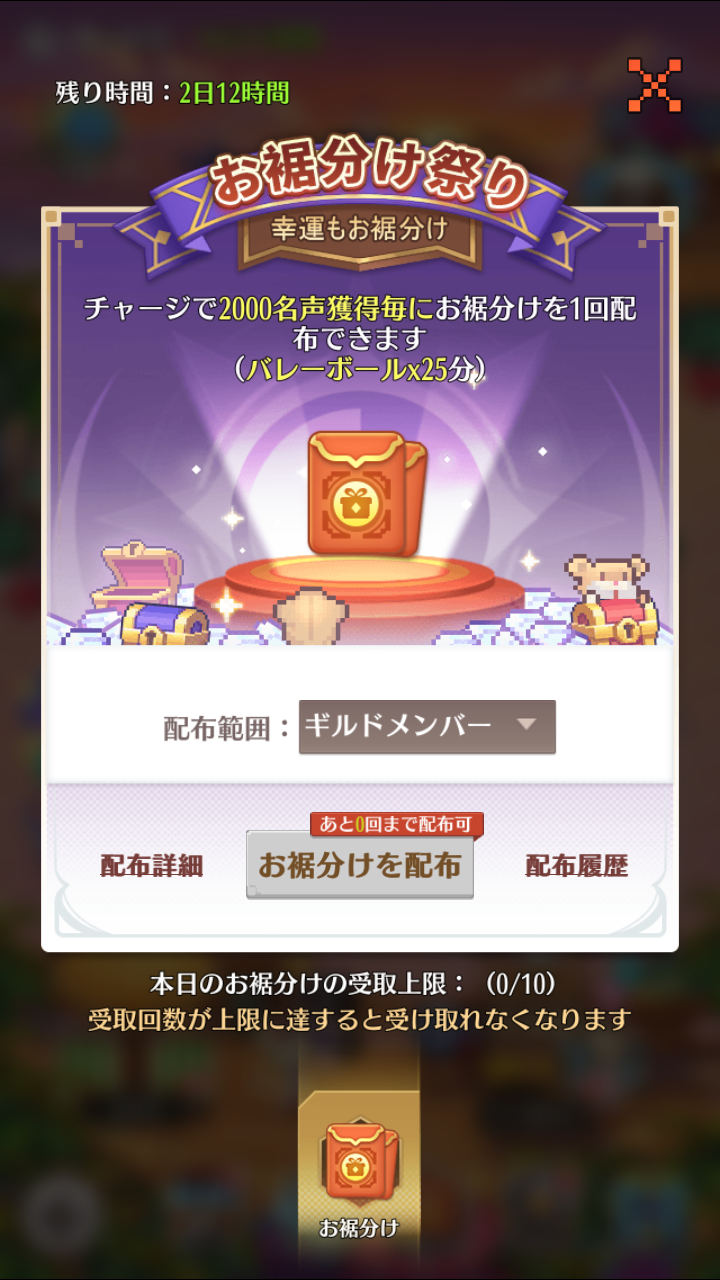This screenshot has height=1280, width=720.
Task: Tap the お裾分けを配布 button
Action: (360, 865)
